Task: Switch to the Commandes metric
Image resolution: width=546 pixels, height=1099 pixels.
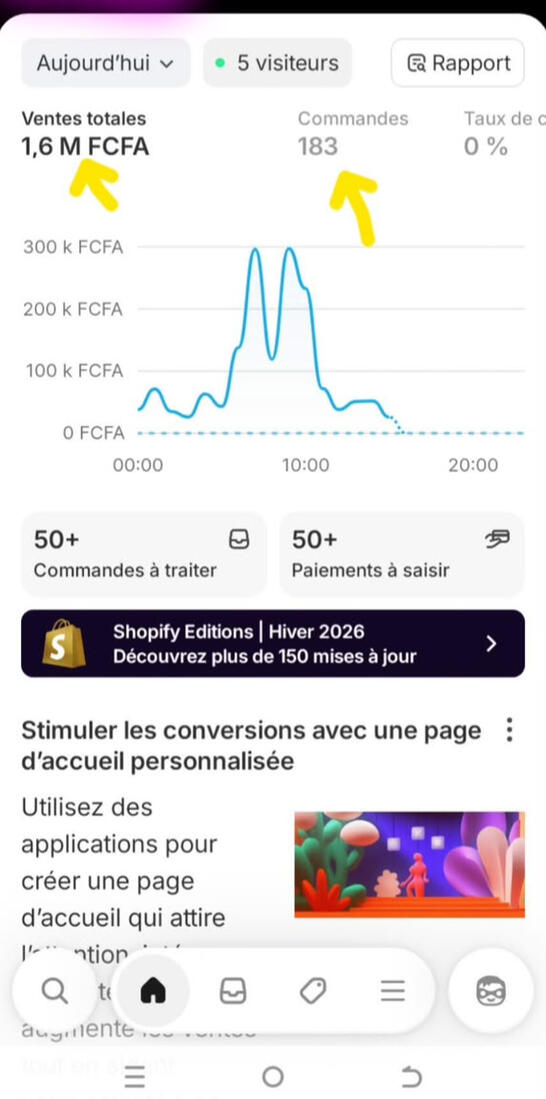Action: 353,133
